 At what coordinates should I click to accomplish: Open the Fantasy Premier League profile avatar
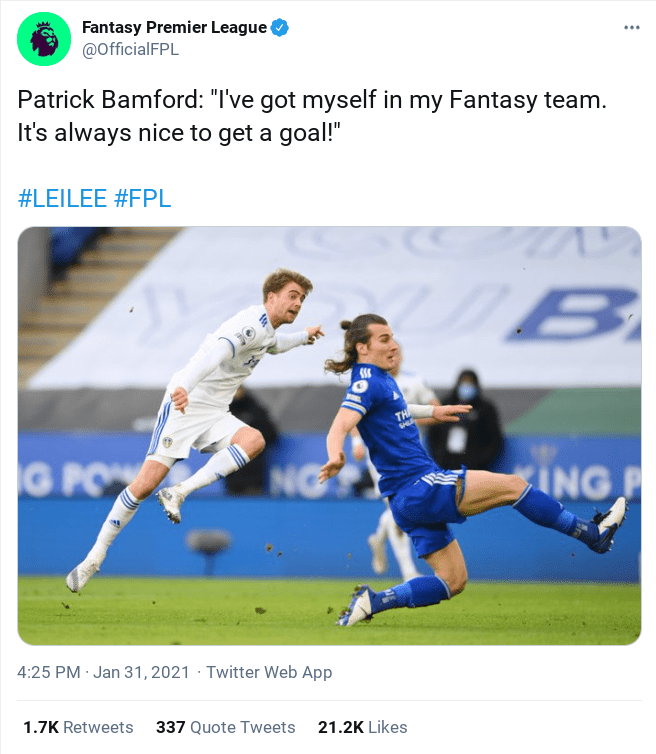click(44, 40)
